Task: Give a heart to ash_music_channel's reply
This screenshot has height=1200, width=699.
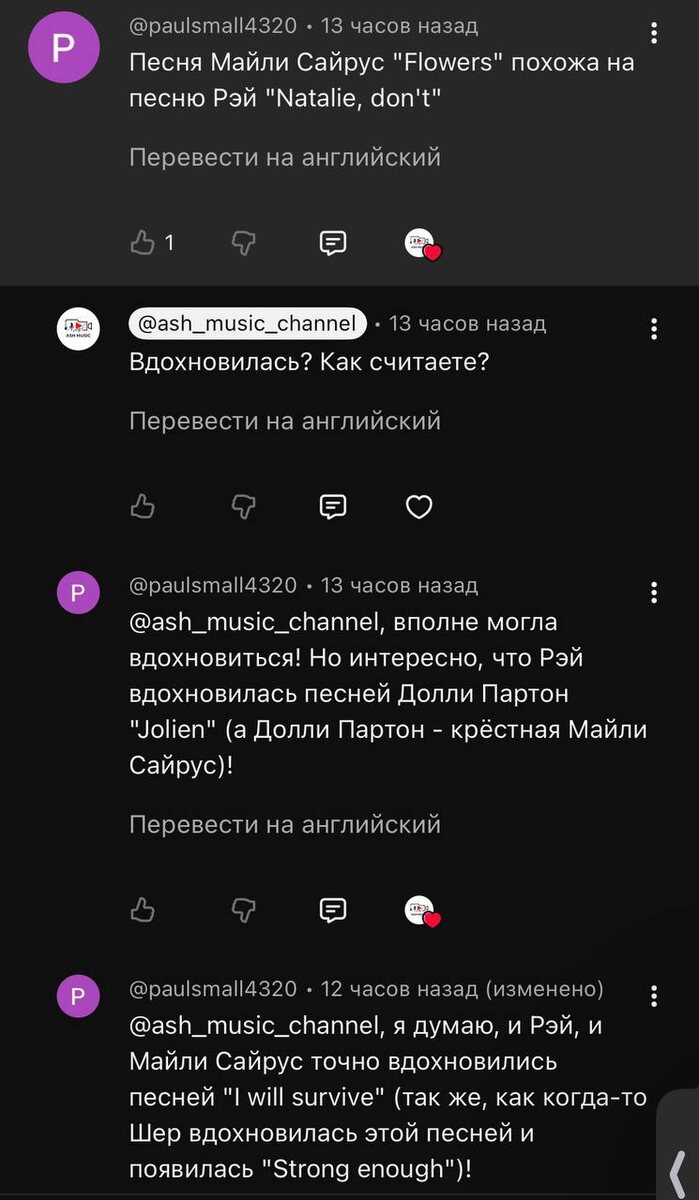Action: [419, 507]
